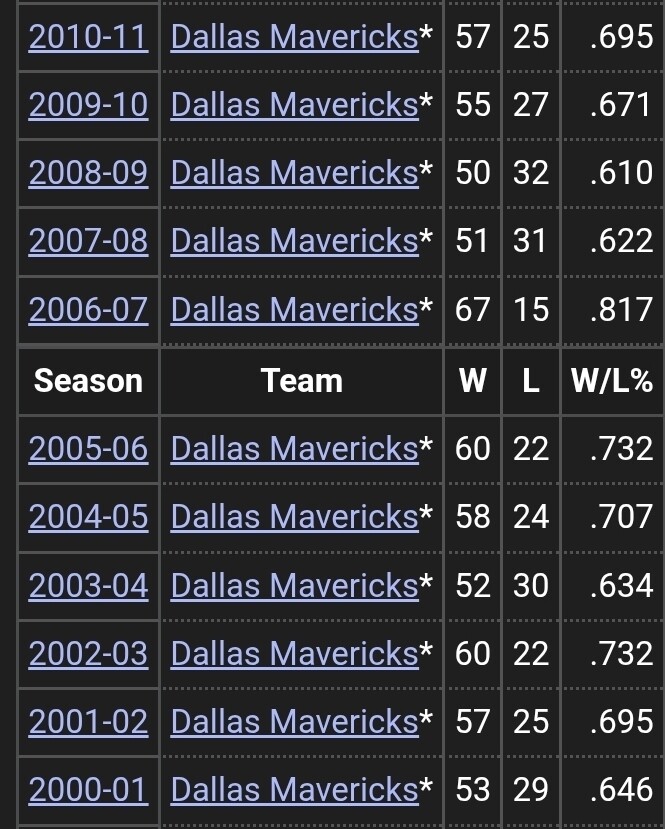Select Dallas Mavericks in the 2007-08 row
The width and height of the screenshot is (665, 829).
[294, 241]
